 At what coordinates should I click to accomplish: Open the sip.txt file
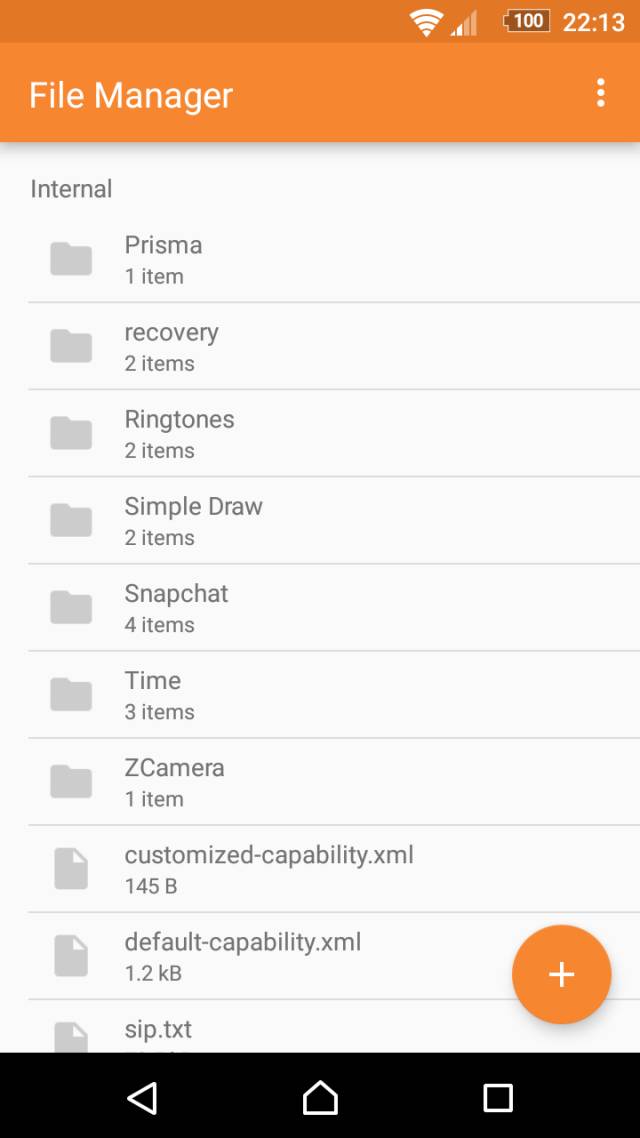[x=320, y=1026]
